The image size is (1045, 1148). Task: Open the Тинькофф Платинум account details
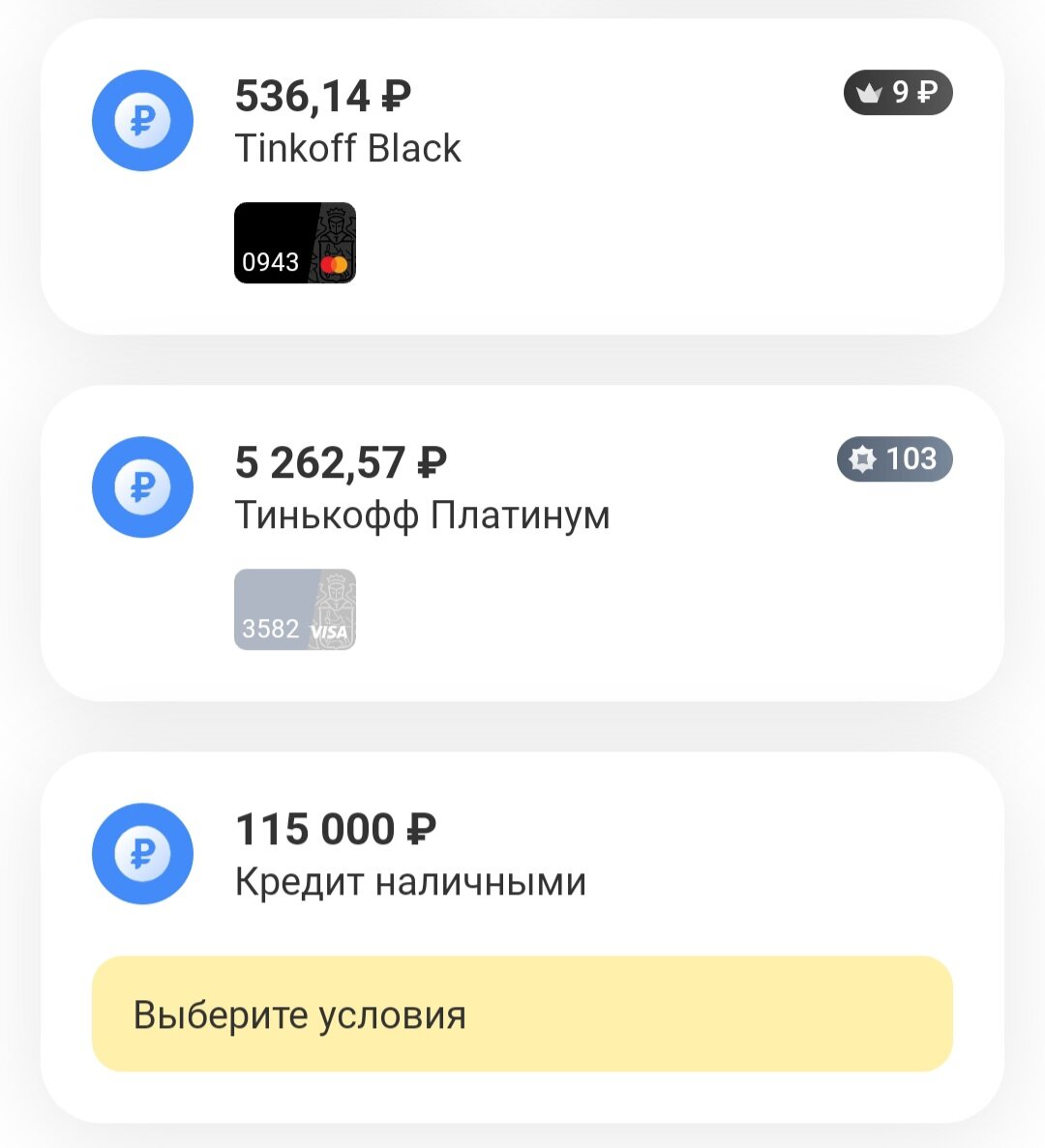point(423,515)
